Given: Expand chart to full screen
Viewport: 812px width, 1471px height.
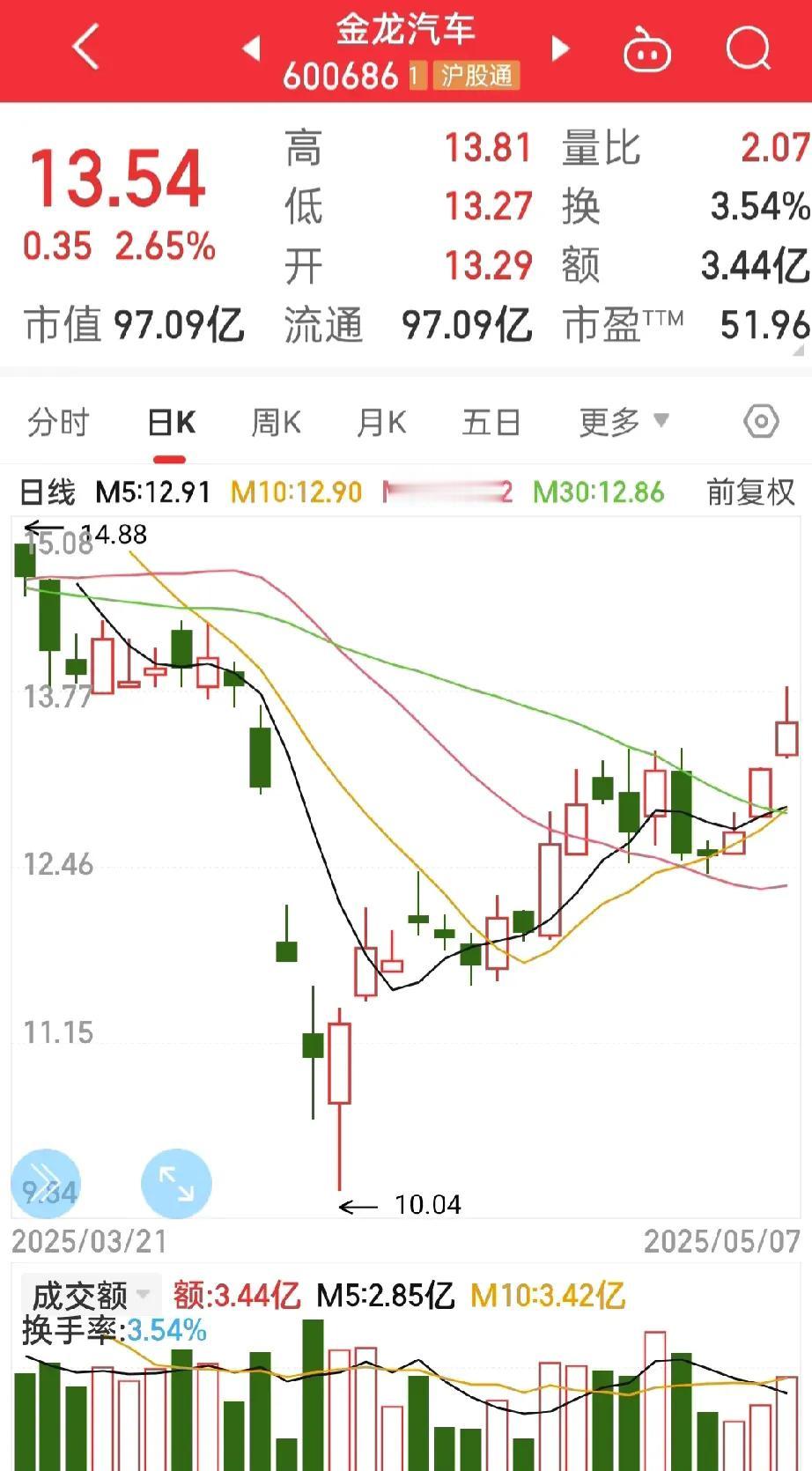Looking at the screenshot, I should click(x=176, y=1184).
